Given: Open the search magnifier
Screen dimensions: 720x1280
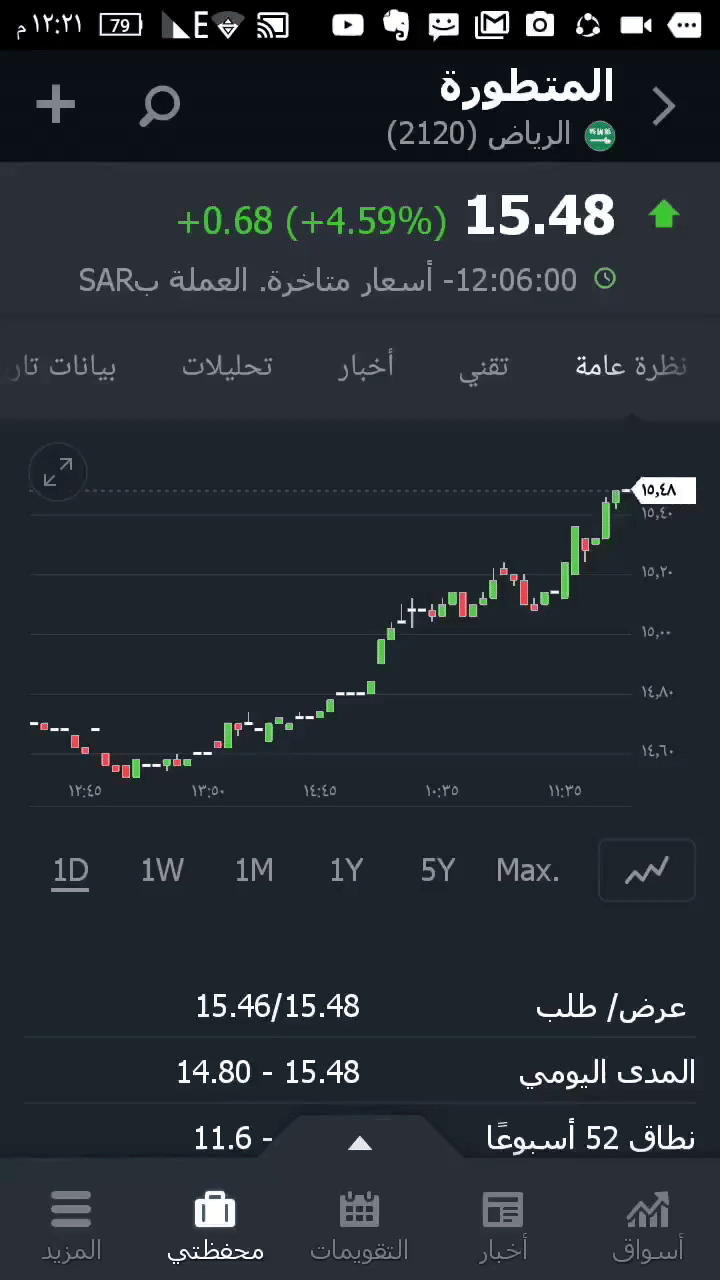Looking at the screenshot, I should tap(159, 105).
